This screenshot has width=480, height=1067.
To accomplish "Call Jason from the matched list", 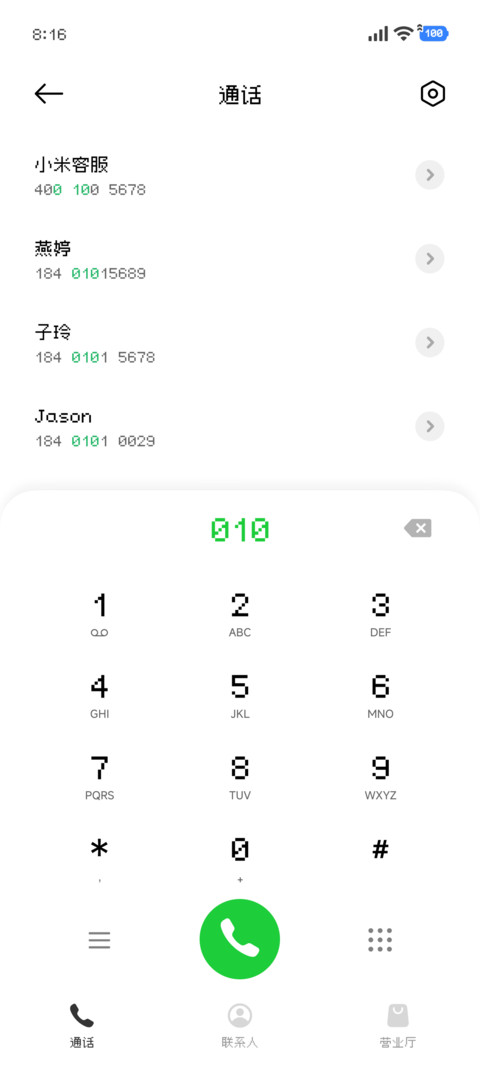I will click(240, 427).
